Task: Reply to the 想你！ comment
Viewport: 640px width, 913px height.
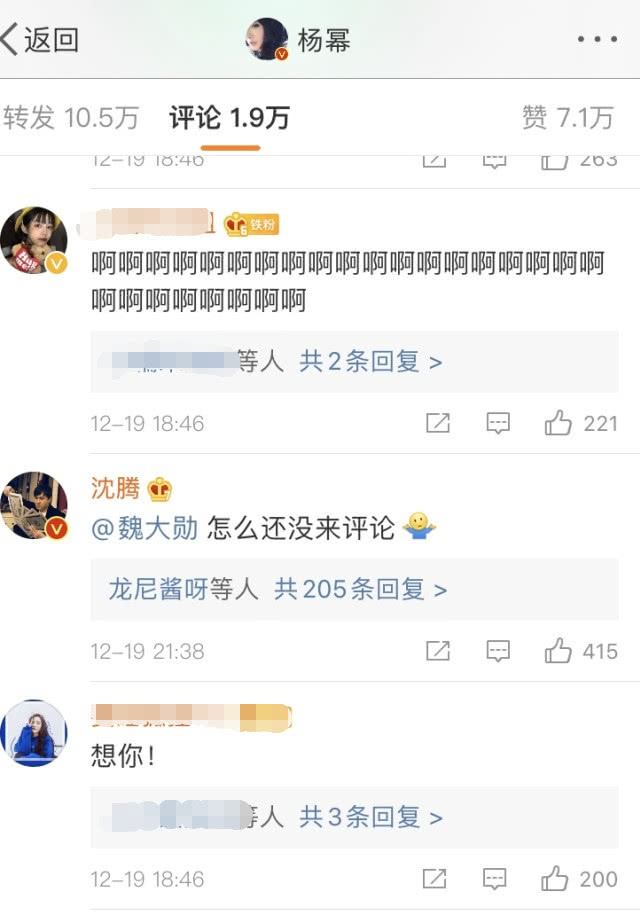Action: coord(498,879)
